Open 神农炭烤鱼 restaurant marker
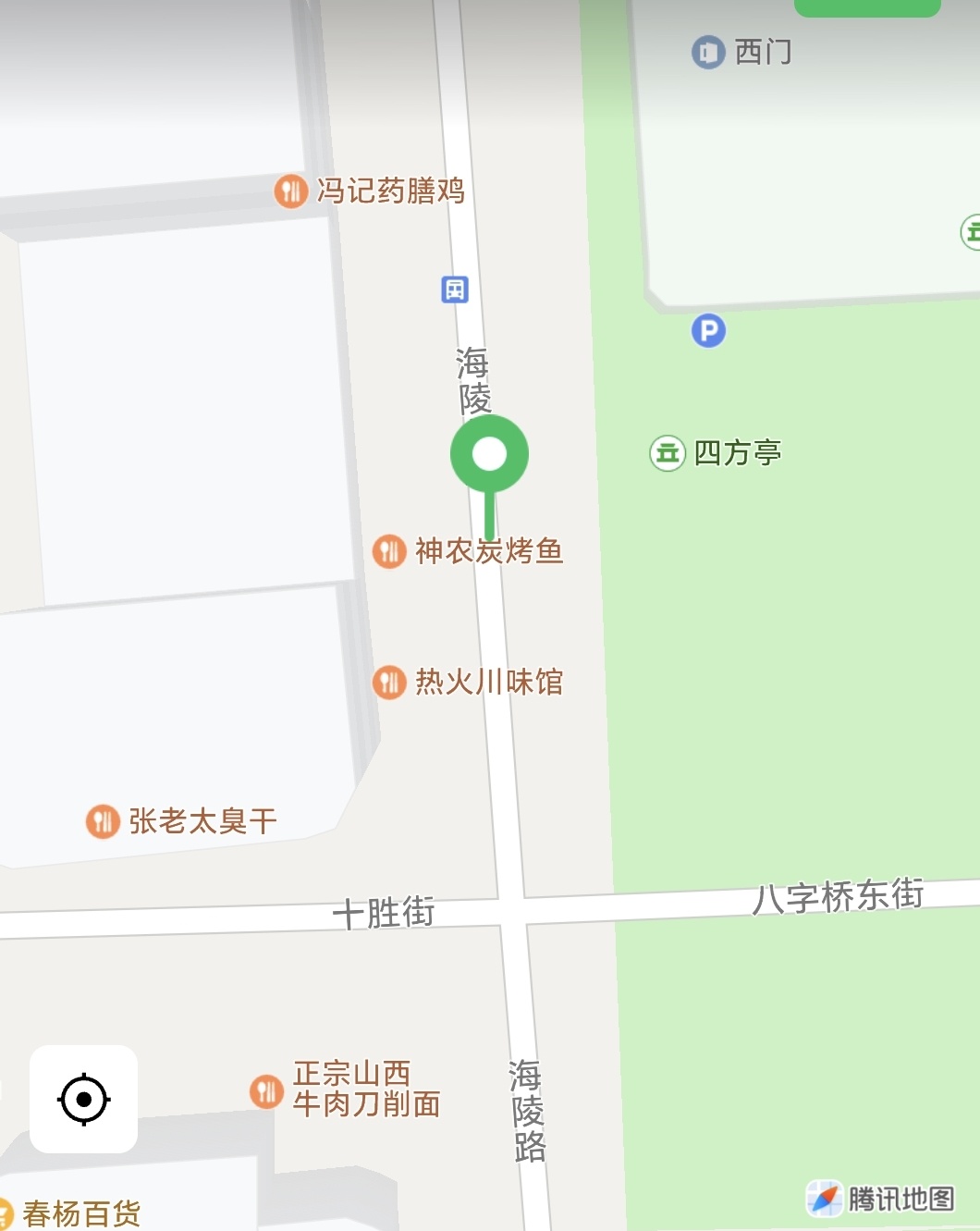This screenshot has height=1231, width=980. [389, 551]
